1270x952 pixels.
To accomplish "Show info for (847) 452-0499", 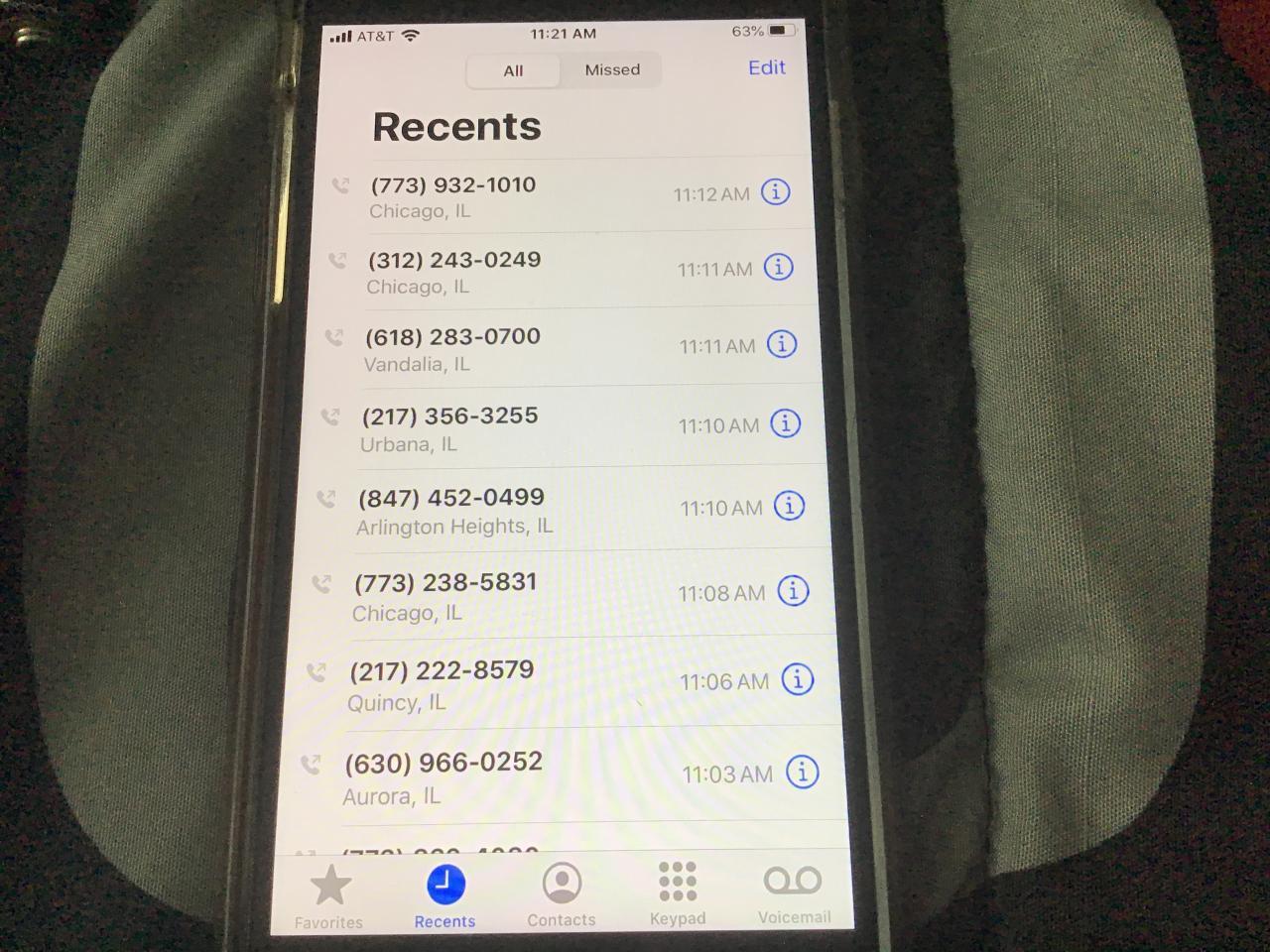I will (789, 507).
